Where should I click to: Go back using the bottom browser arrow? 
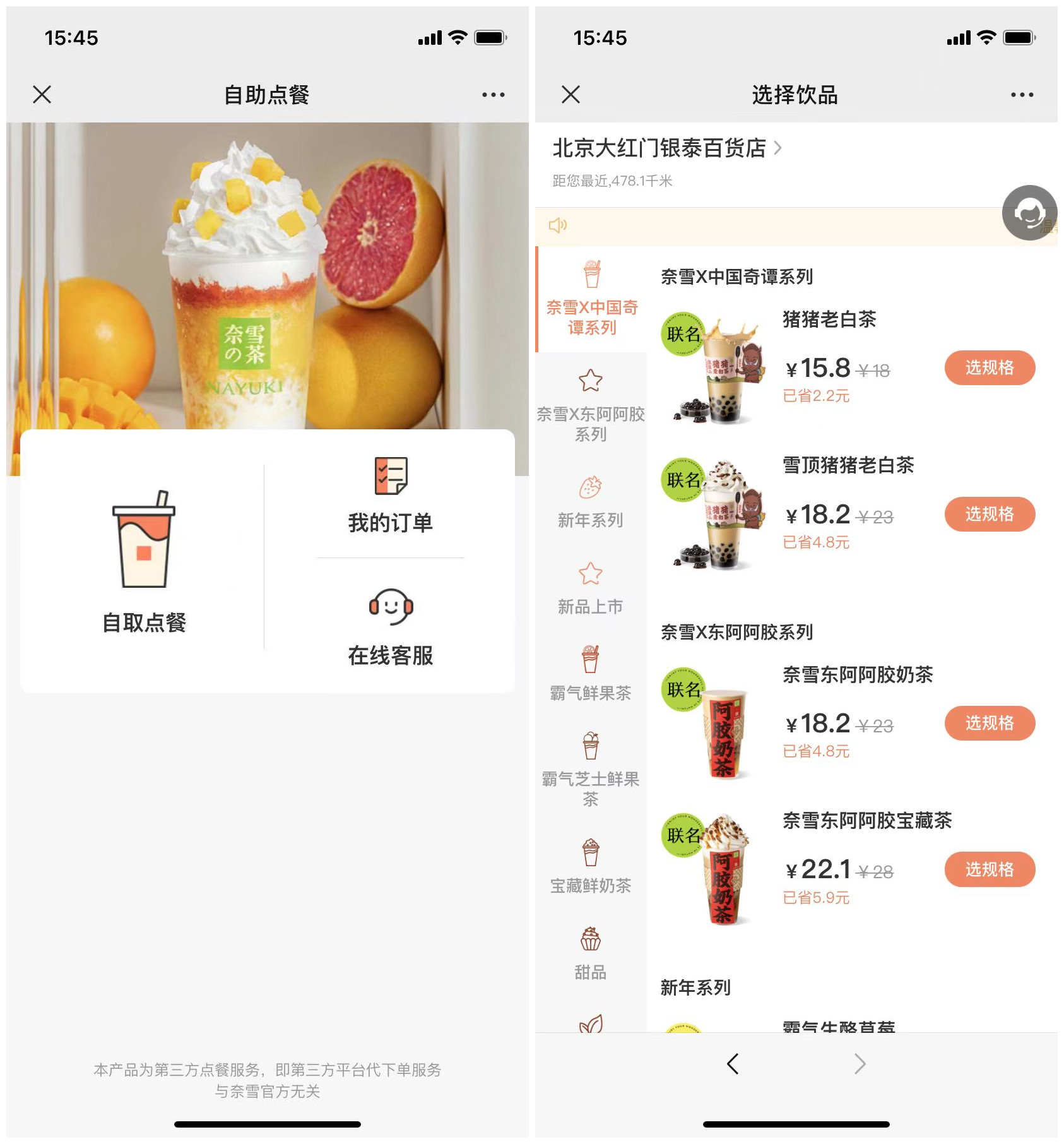[x=732, y=1064]
